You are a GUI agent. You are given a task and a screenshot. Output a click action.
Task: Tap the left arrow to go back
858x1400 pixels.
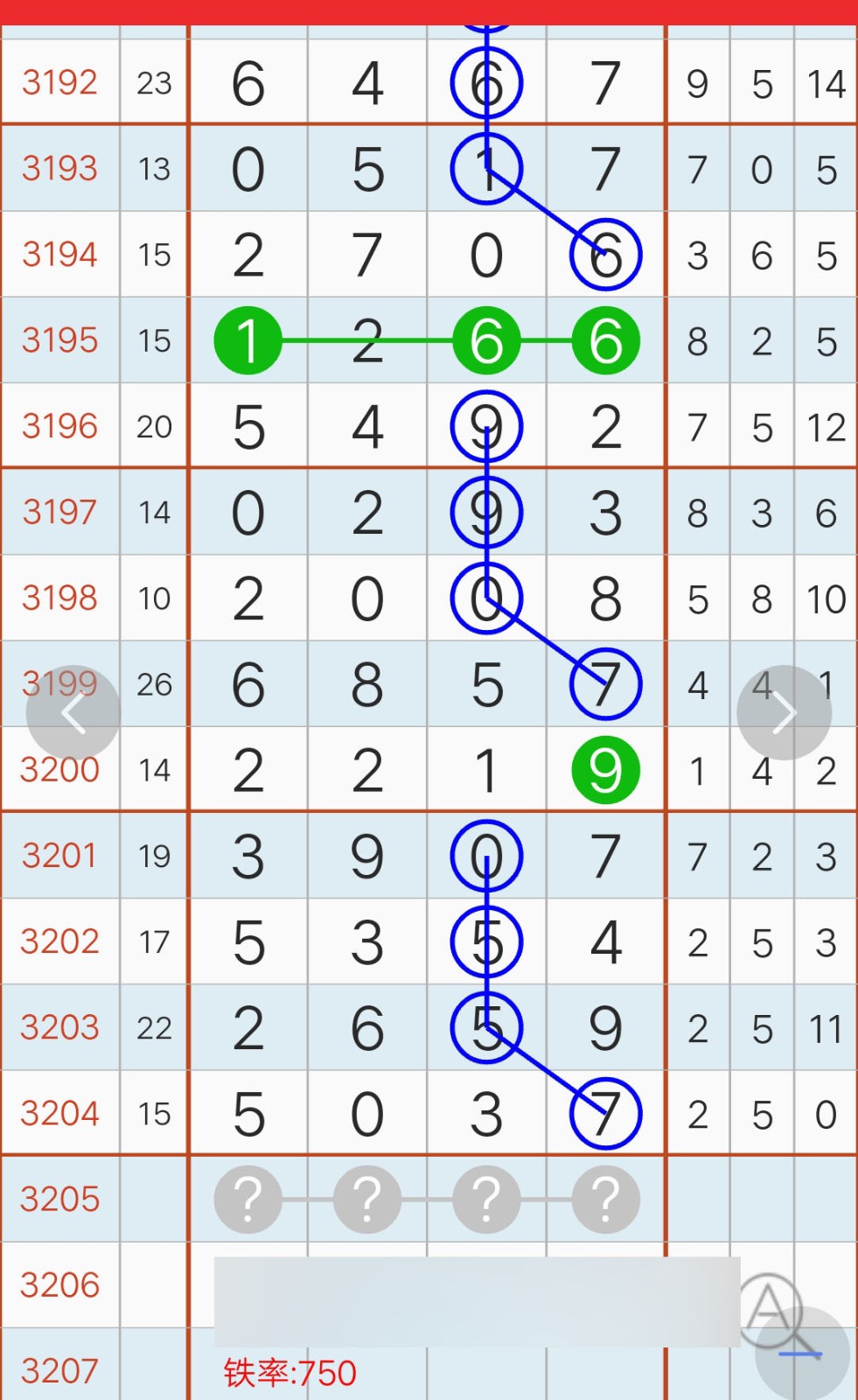tap(73, 713)
